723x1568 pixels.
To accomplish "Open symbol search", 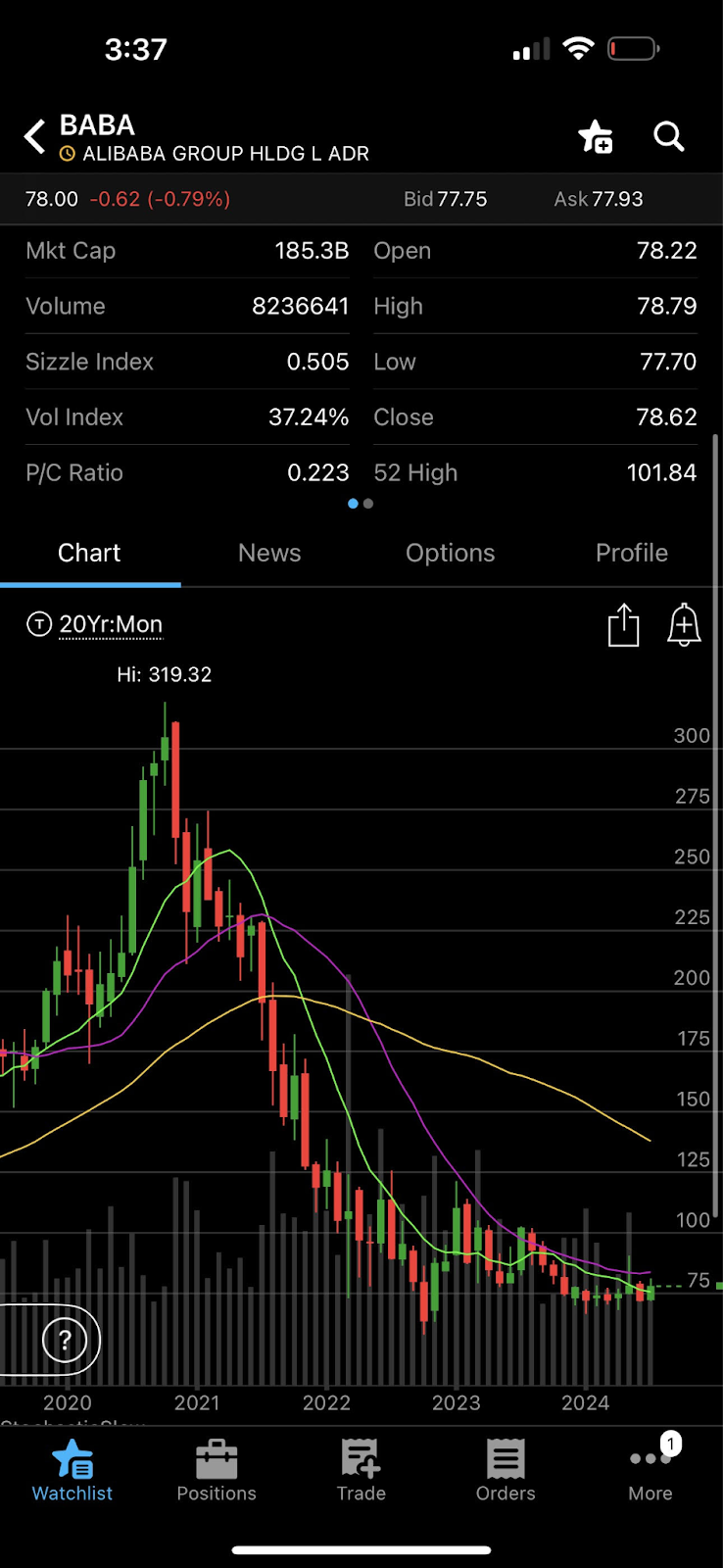I will click(669, 137).
